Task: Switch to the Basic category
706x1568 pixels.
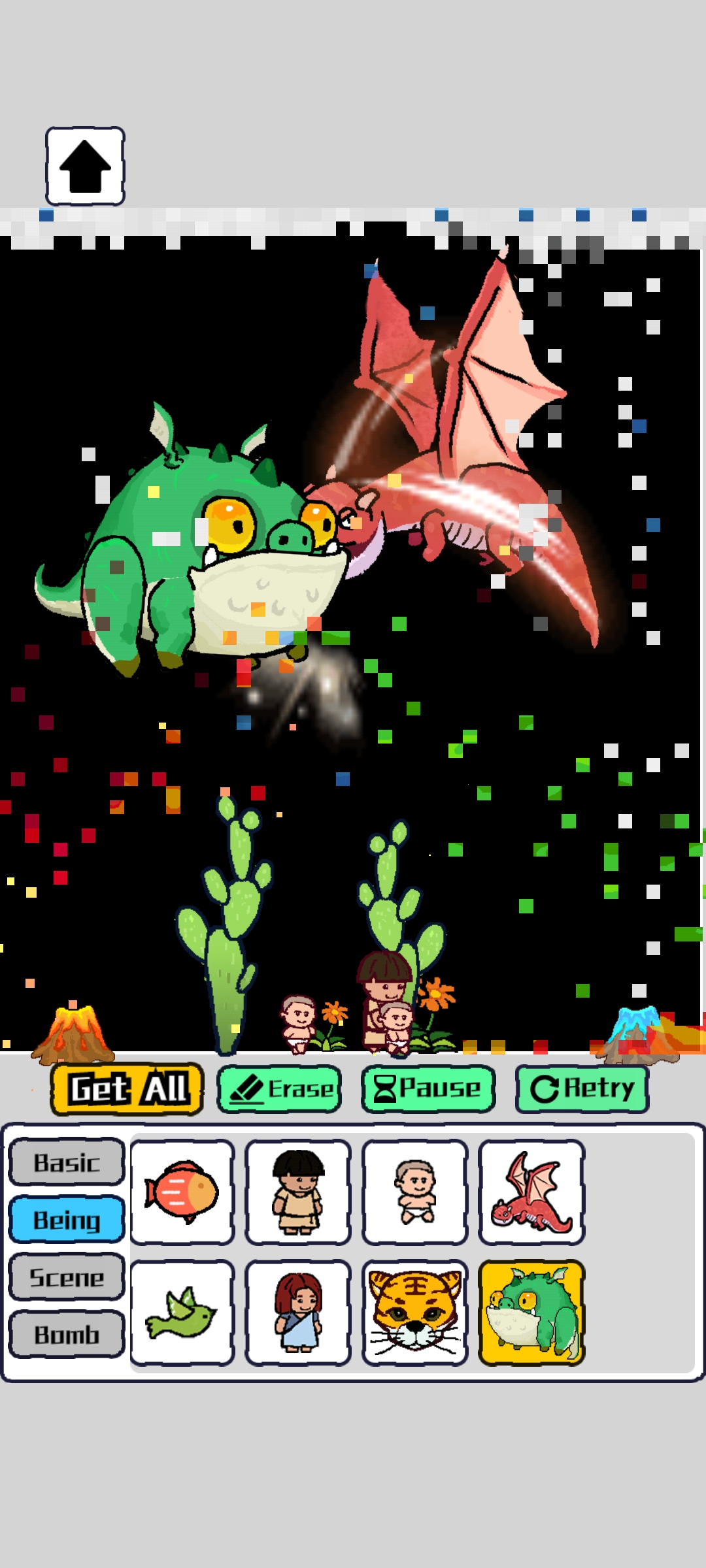Action: [x=67, y=1162]
